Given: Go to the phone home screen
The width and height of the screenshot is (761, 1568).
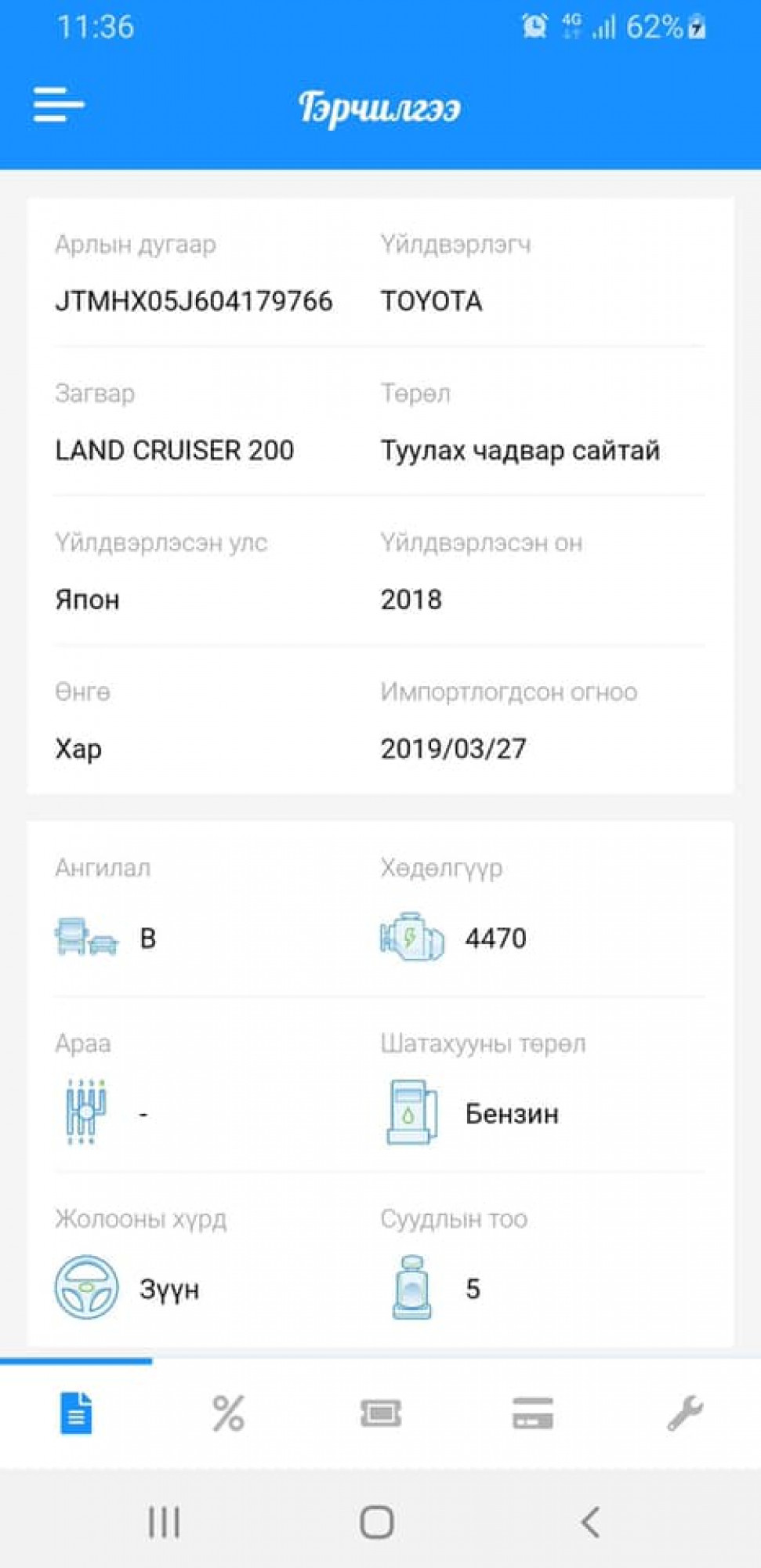Looking at the screenshot, I should pyautogui.click(x=377, y=1523).
